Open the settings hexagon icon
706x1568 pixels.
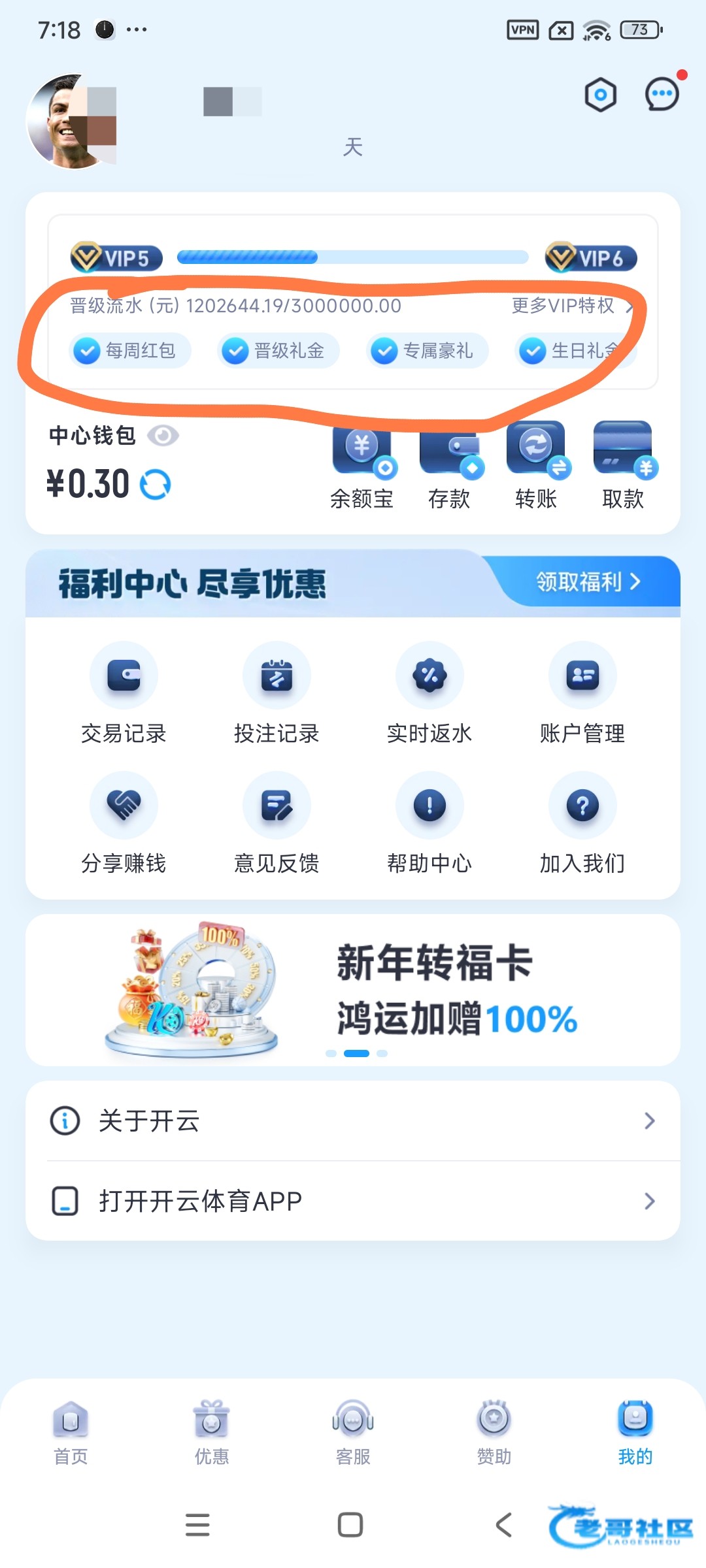pos(600,95)
